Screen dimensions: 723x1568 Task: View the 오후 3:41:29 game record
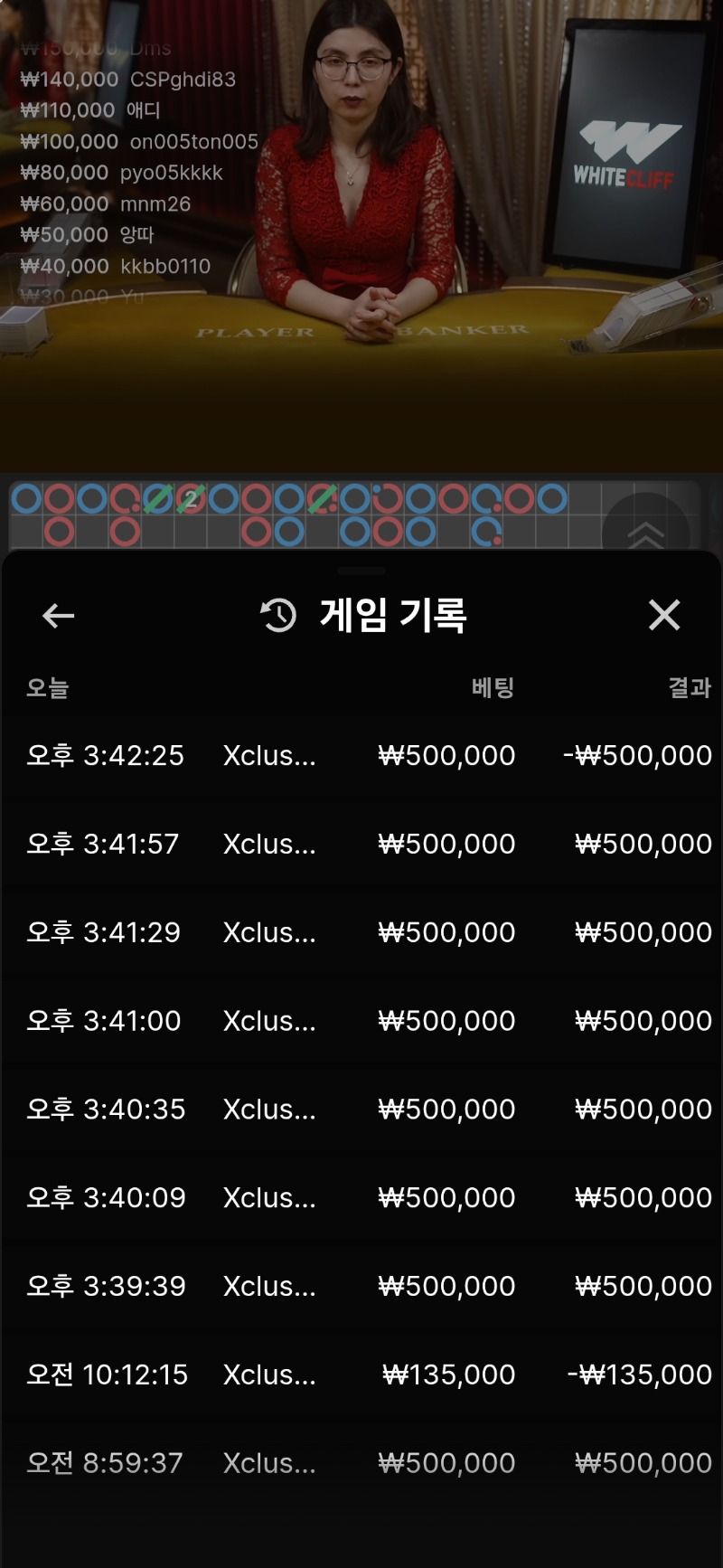click(x=361, y=932)
